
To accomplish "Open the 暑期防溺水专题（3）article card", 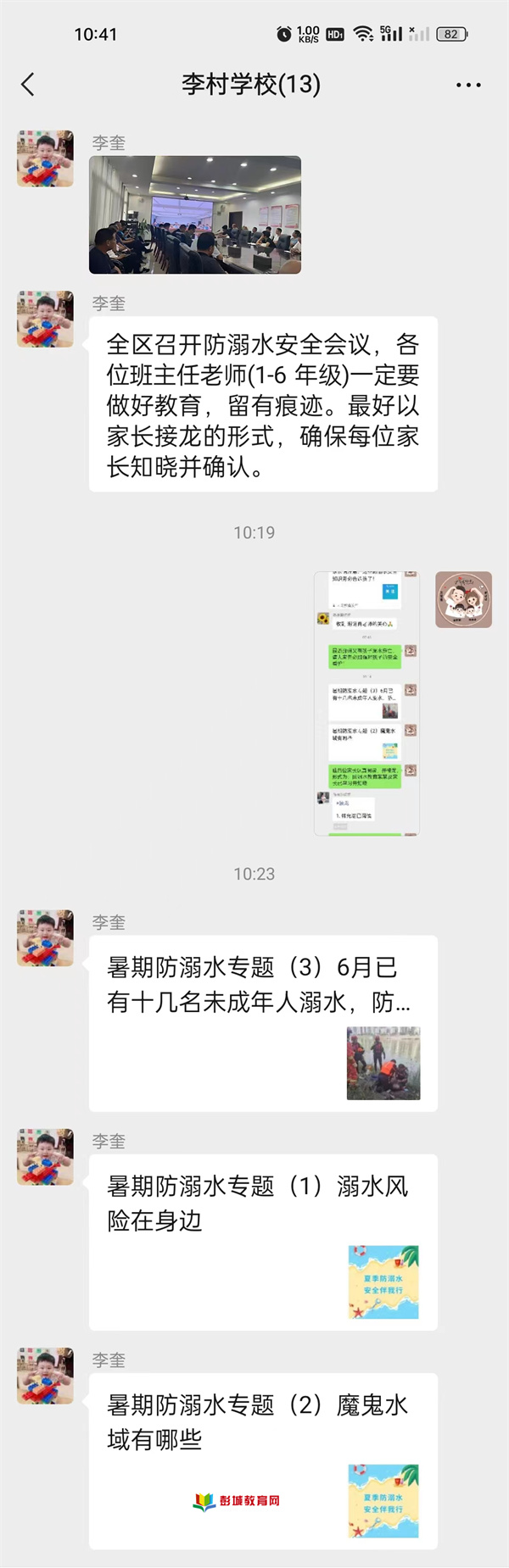I will (263, 1023).
